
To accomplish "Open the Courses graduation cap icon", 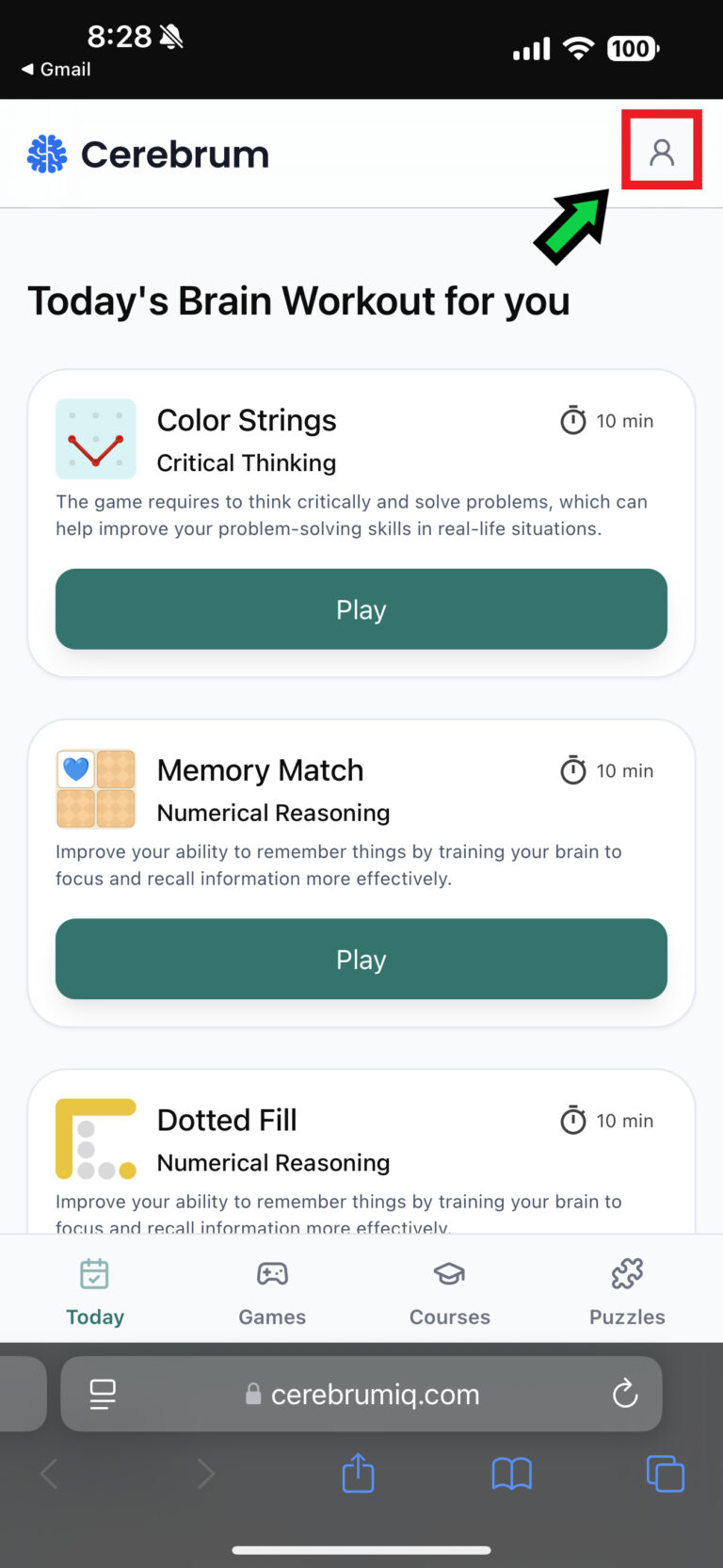I will tap(449, 1273).
